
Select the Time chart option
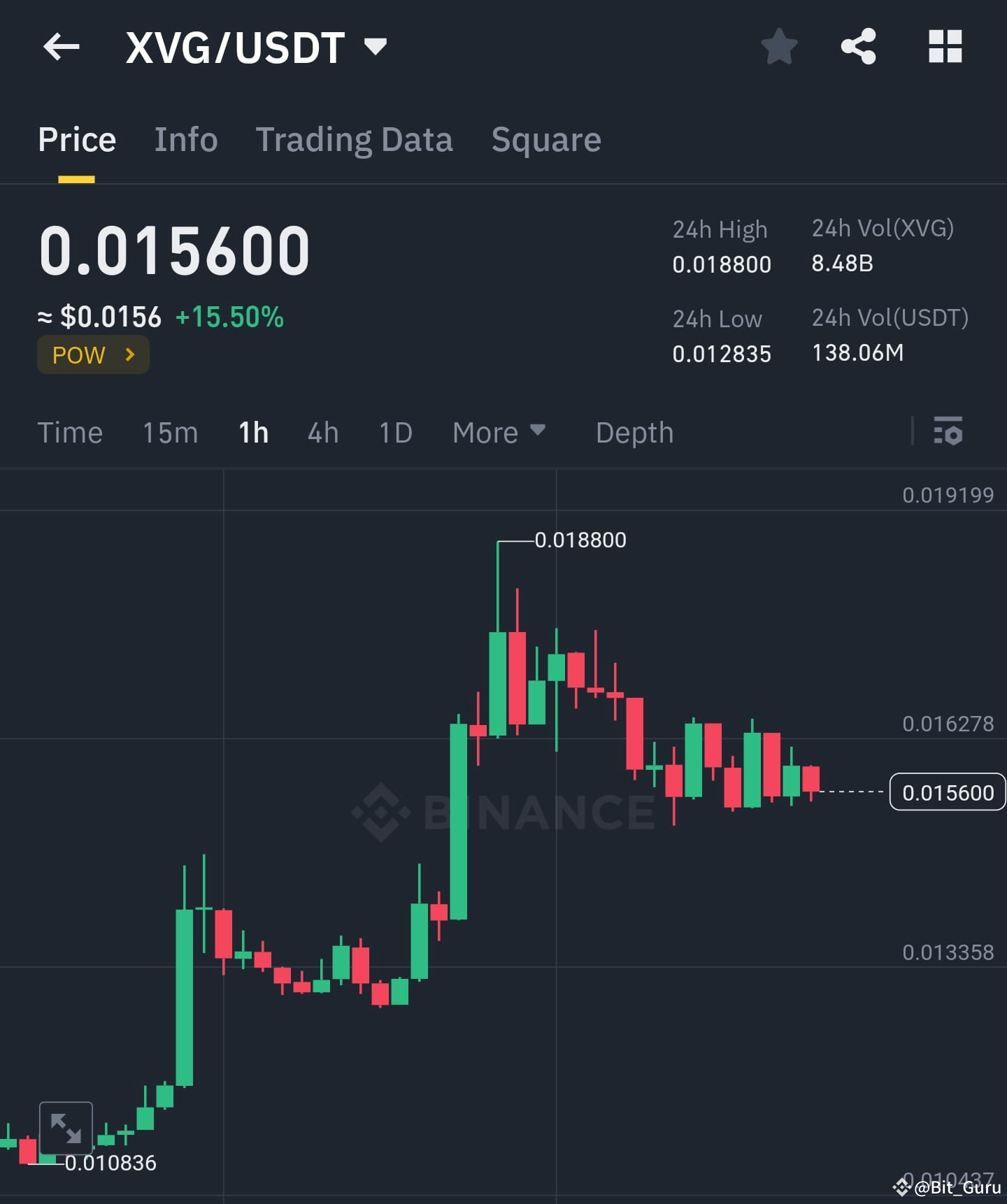pos(70,433)
